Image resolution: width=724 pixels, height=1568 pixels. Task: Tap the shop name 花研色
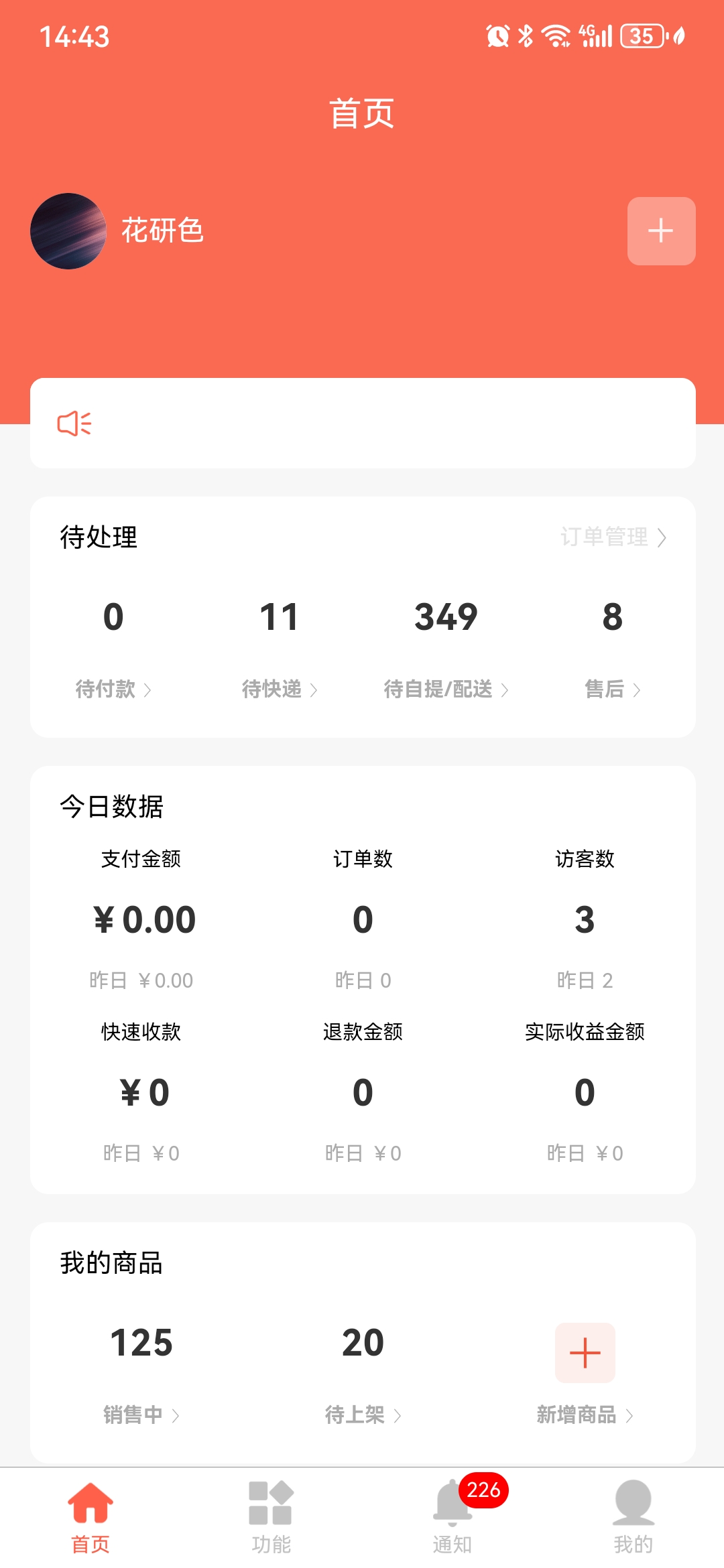tap(163, 231)
